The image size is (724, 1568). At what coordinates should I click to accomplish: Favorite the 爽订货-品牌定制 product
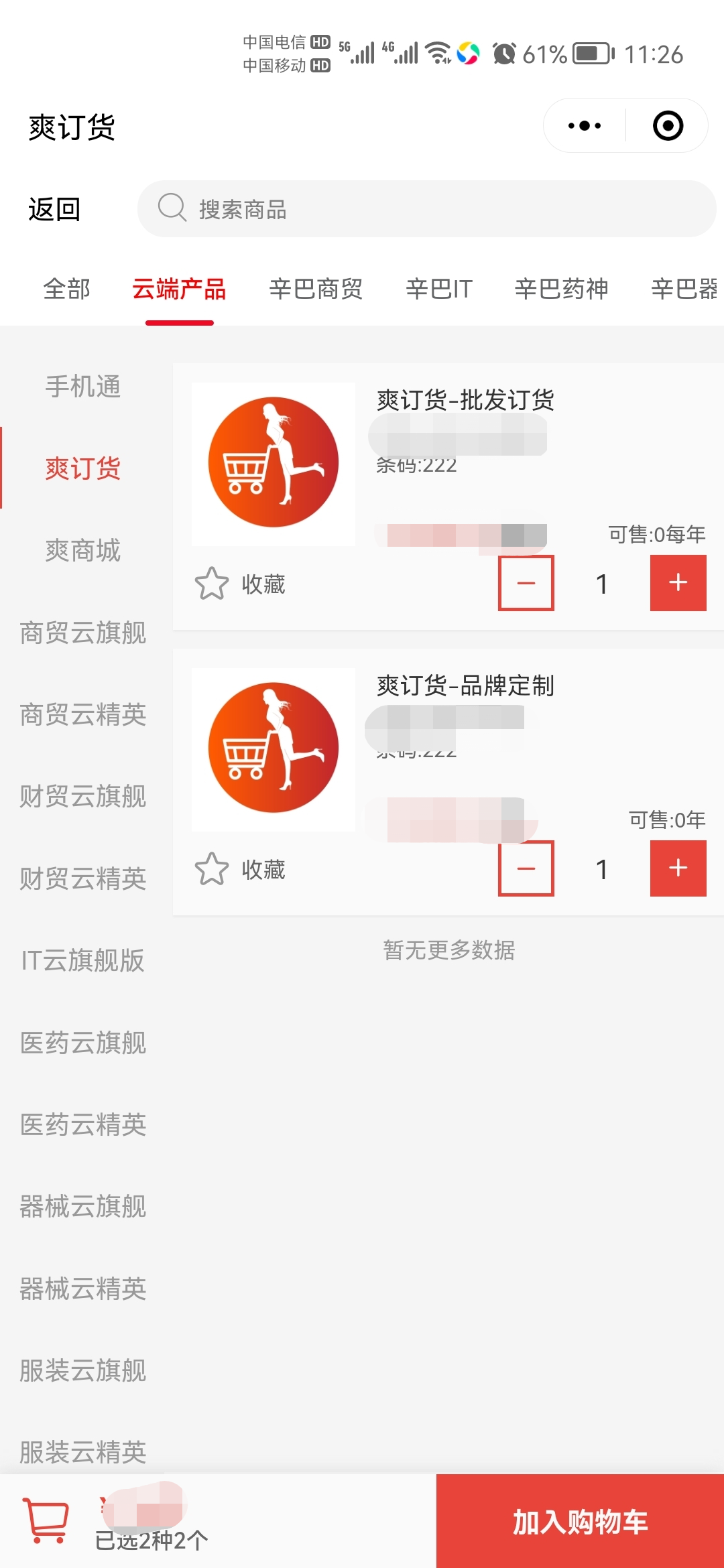(239, 869)
